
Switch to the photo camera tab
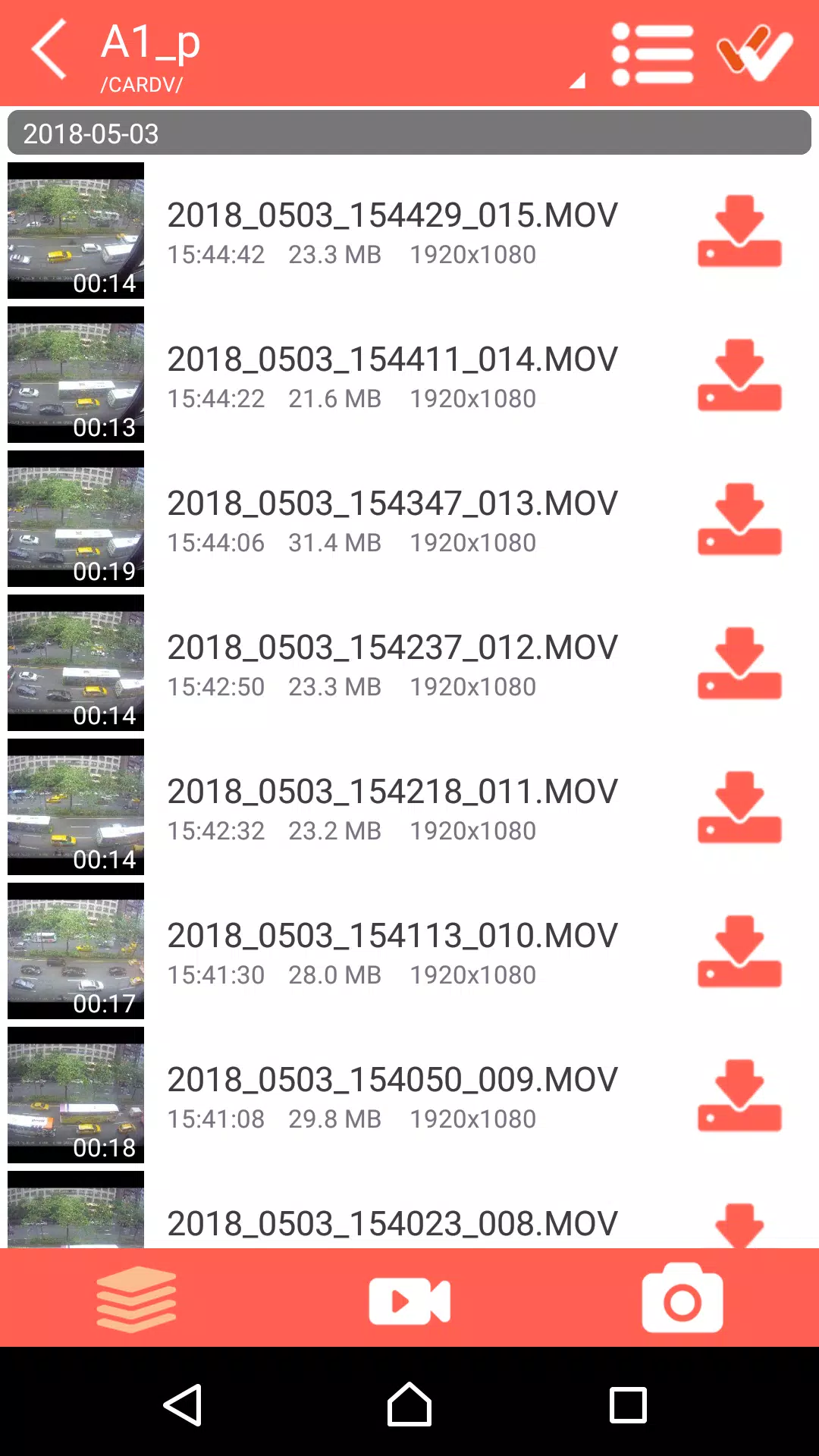[x=682, y=1298]
